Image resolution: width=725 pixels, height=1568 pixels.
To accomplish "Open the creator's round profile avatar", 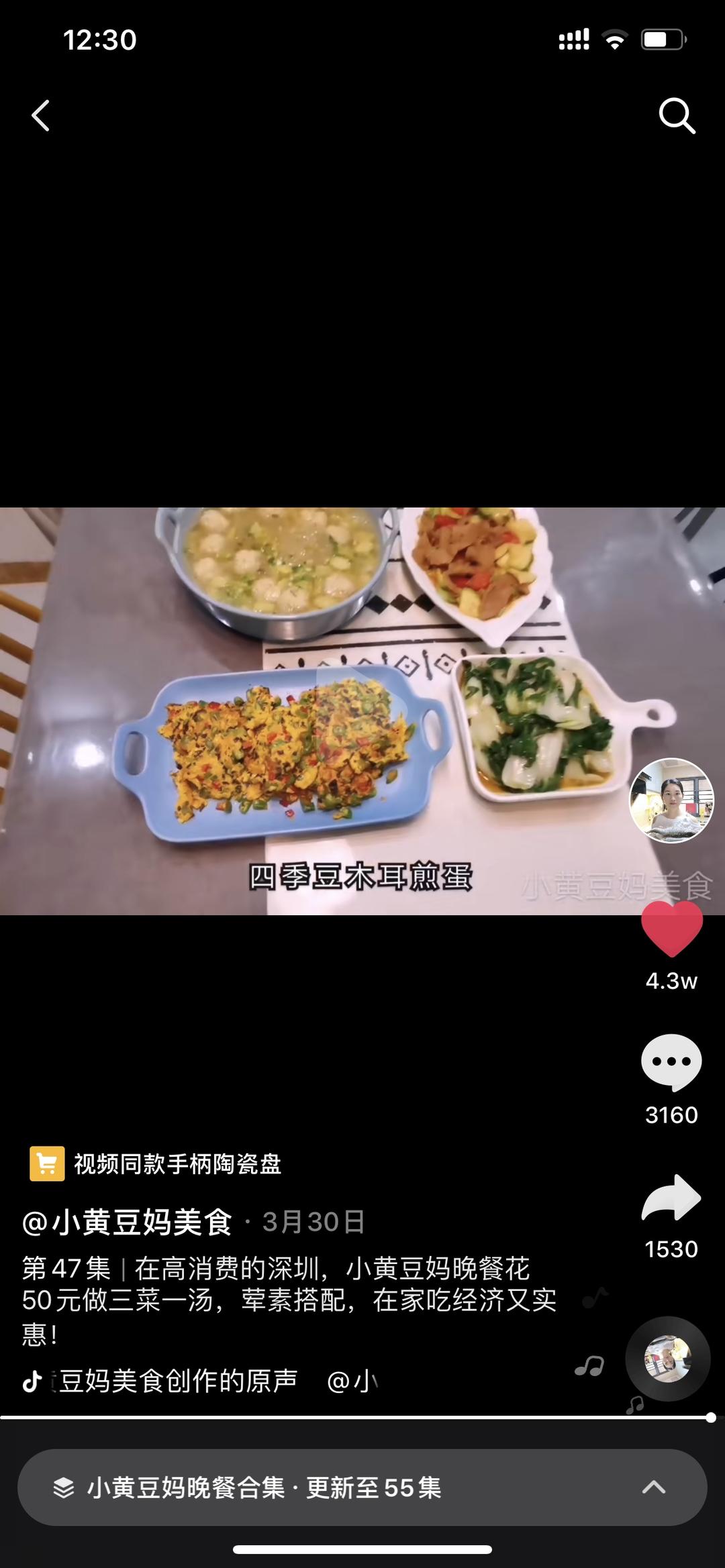I will pyautogui.click(x=671, y=800).
